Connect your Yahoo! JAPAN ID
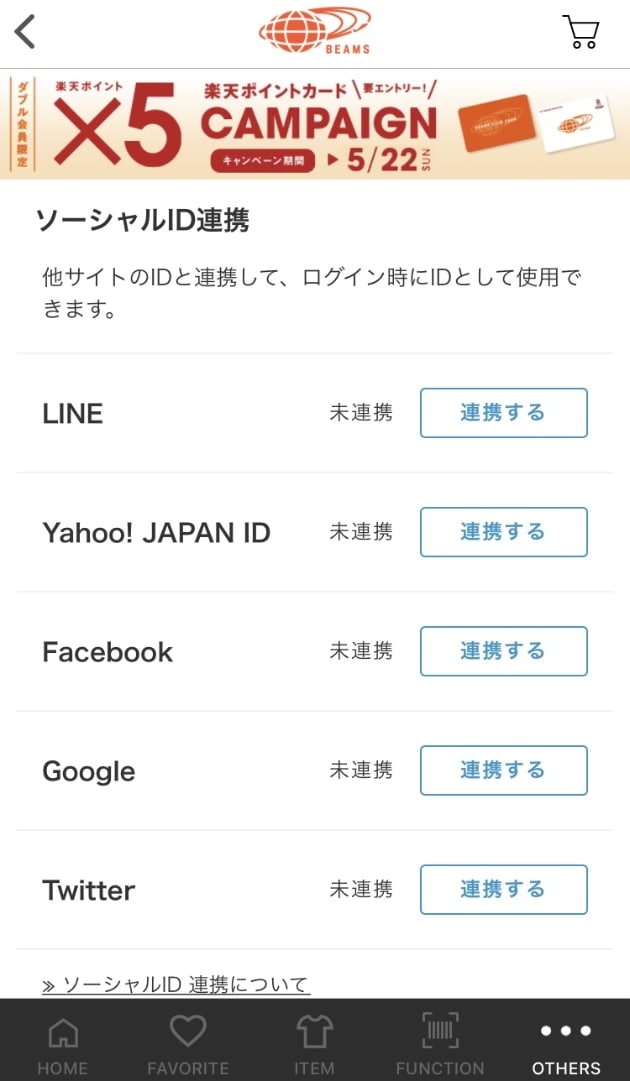The image size is (630, 1081). pyautogui.click(x=503, y=532)
